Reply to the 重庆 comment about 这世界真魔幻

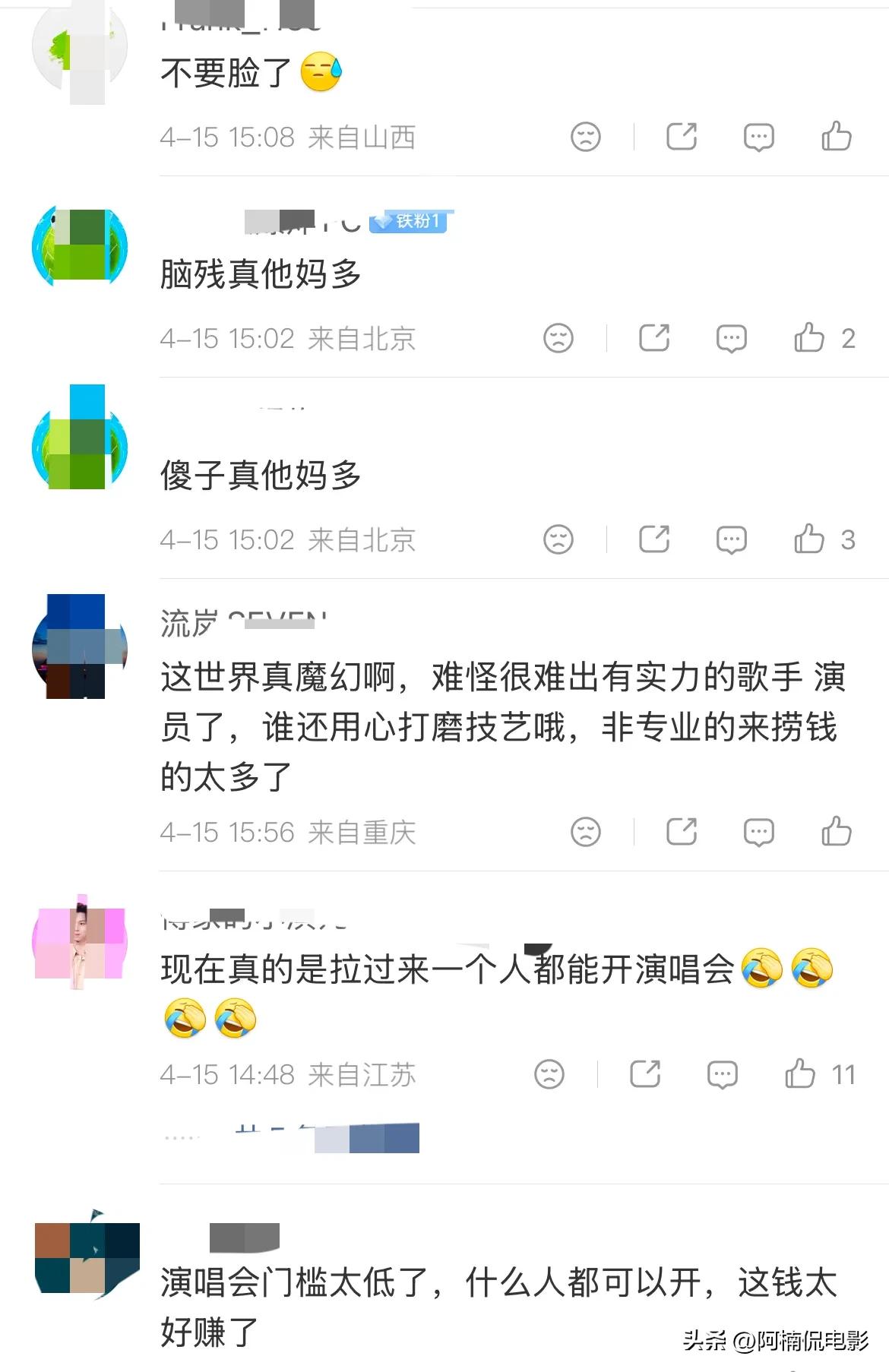pyautogui.click(x=758, y=831)
